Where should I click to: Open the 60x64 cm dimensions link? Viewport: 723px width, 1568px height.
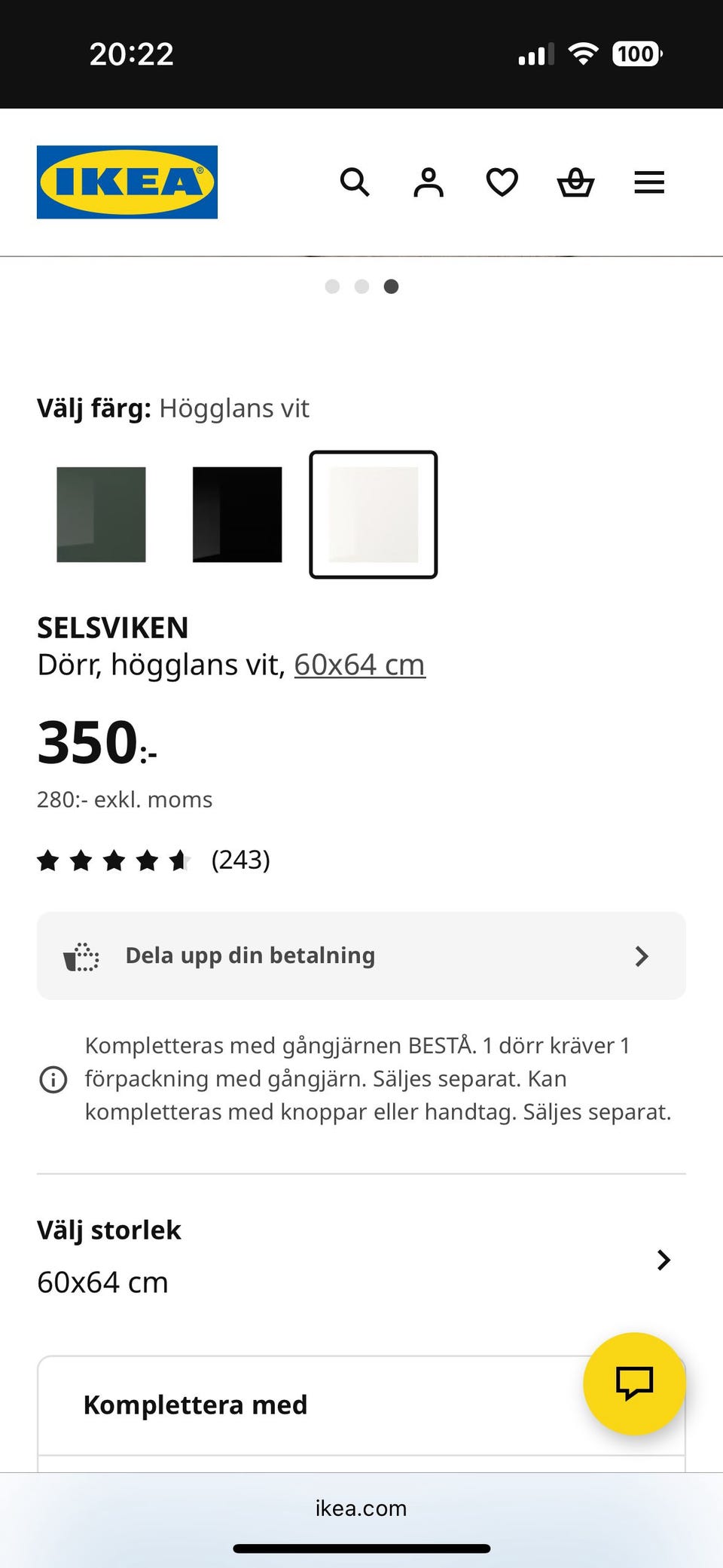[x=359, y=664]
